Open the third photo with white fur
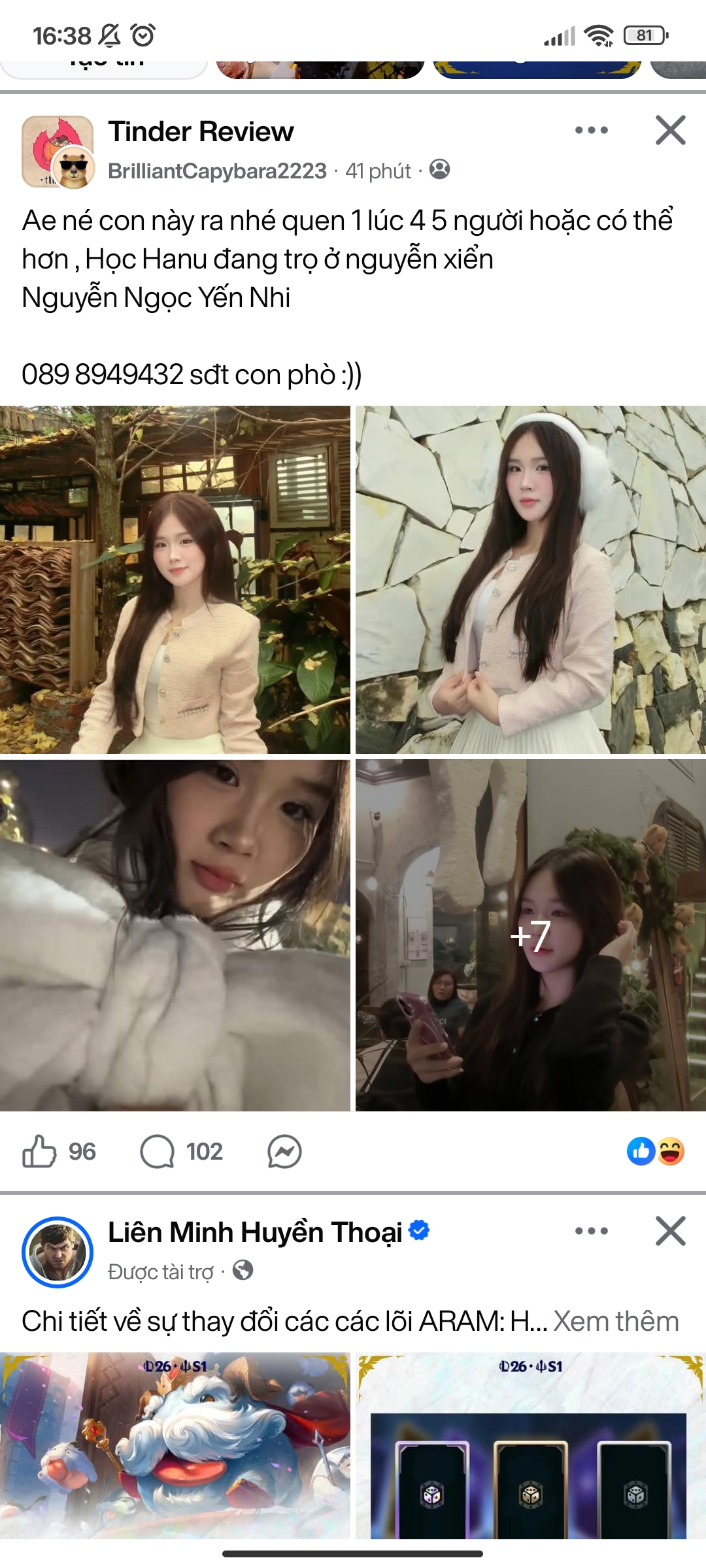 coord(175,935)
